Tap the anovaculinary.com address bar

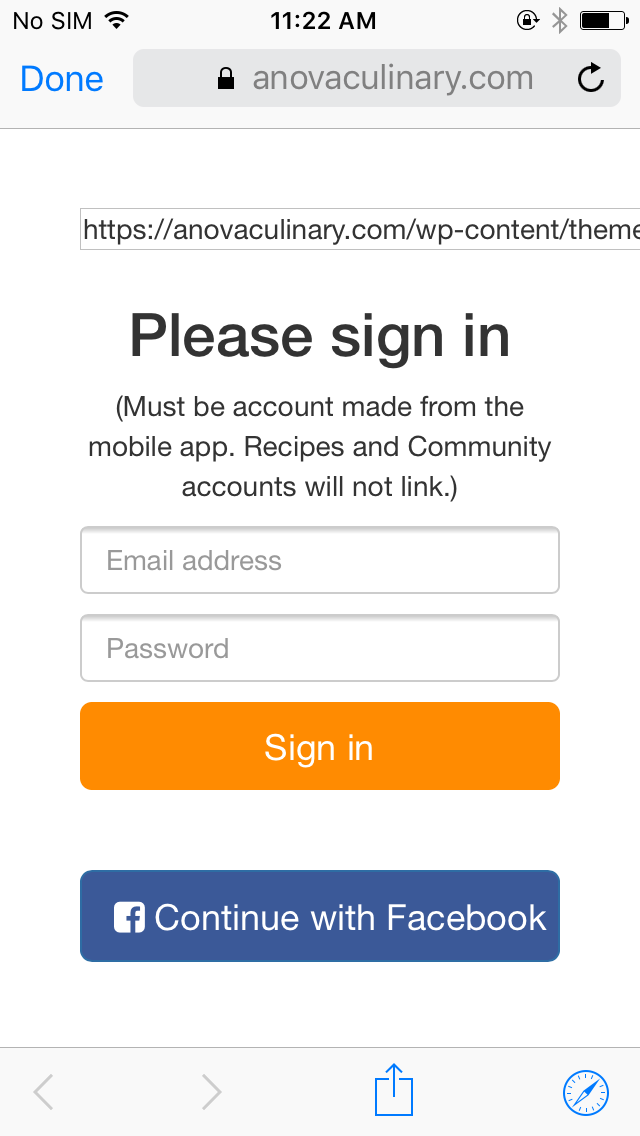coord(376,78)
